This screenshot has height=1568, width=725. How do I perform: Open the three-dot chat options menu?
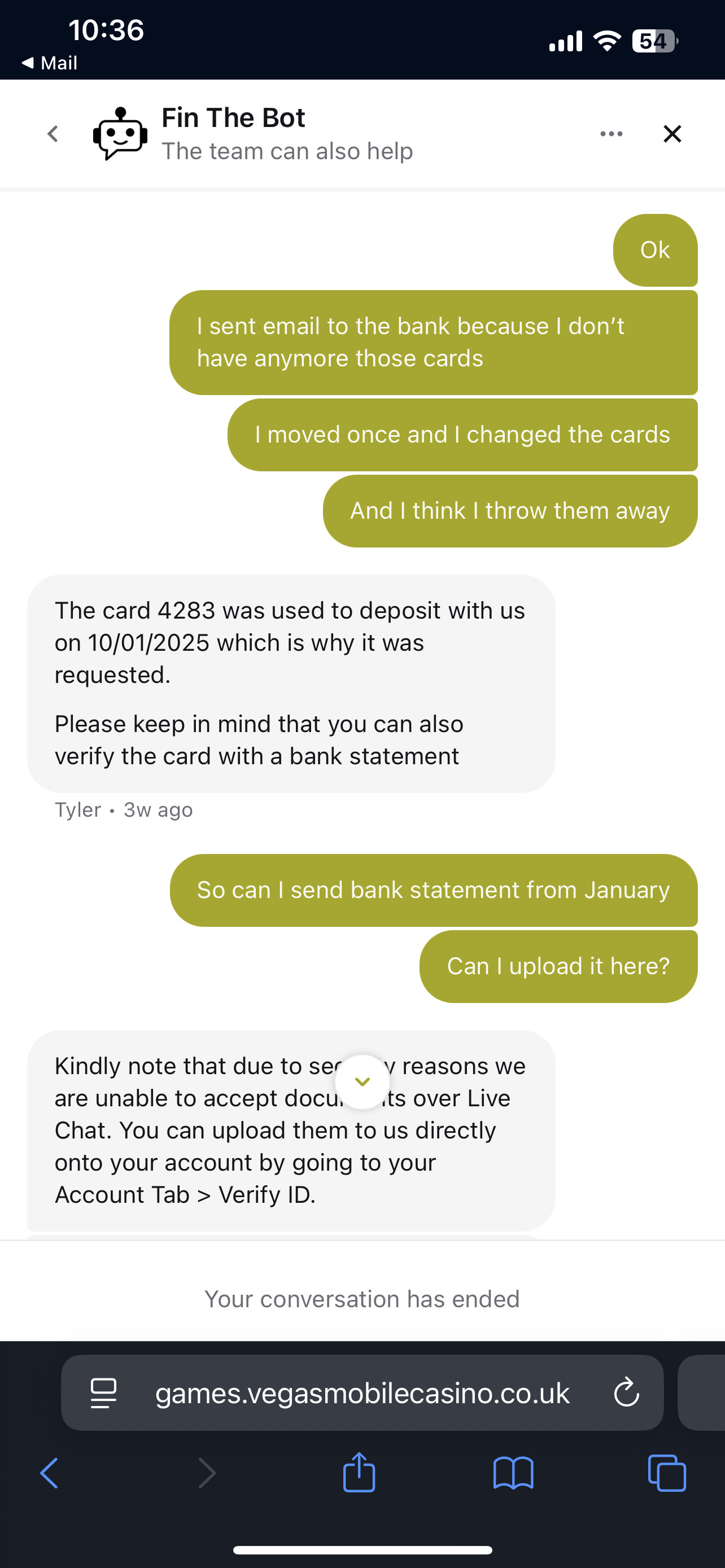click(611, 134)
